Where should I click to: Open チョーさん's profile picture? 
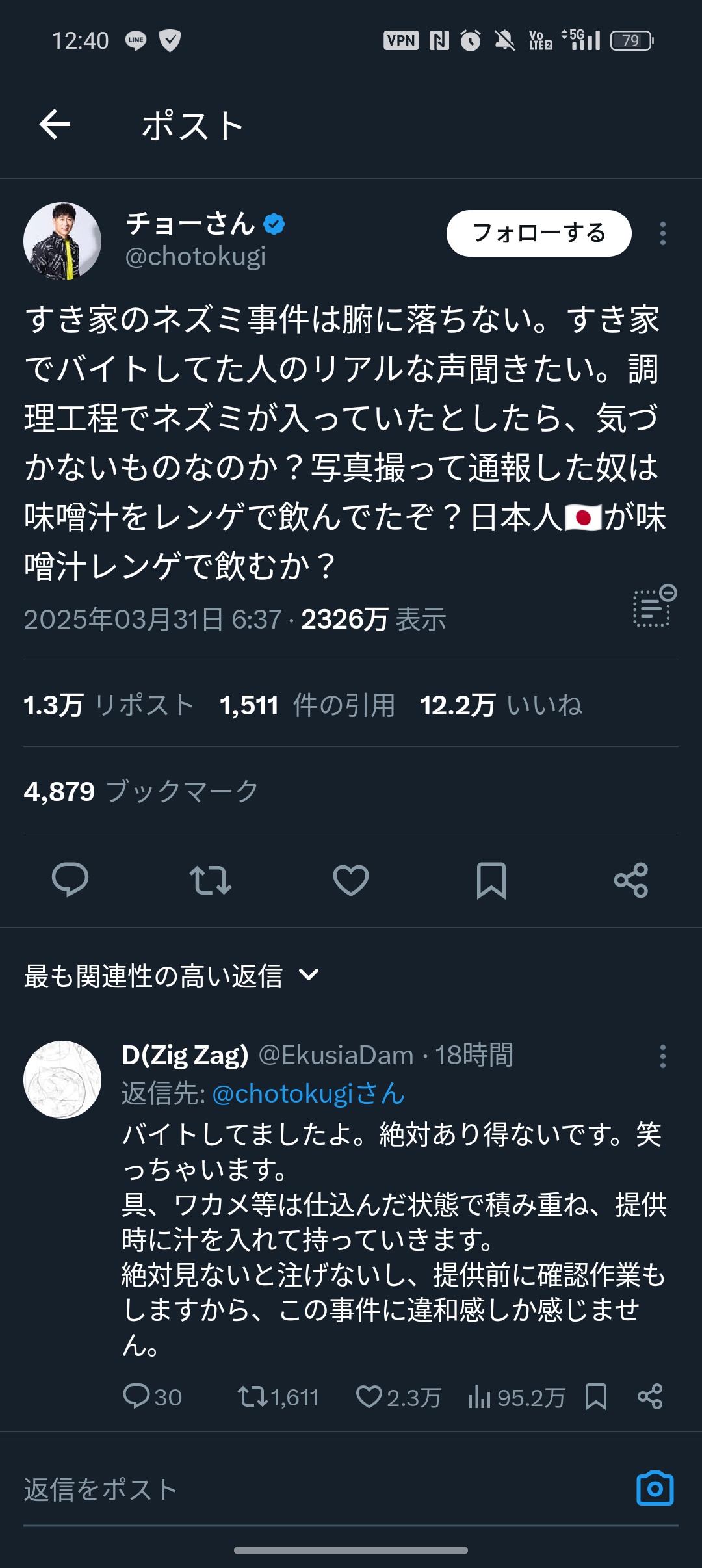pos(62,241)
